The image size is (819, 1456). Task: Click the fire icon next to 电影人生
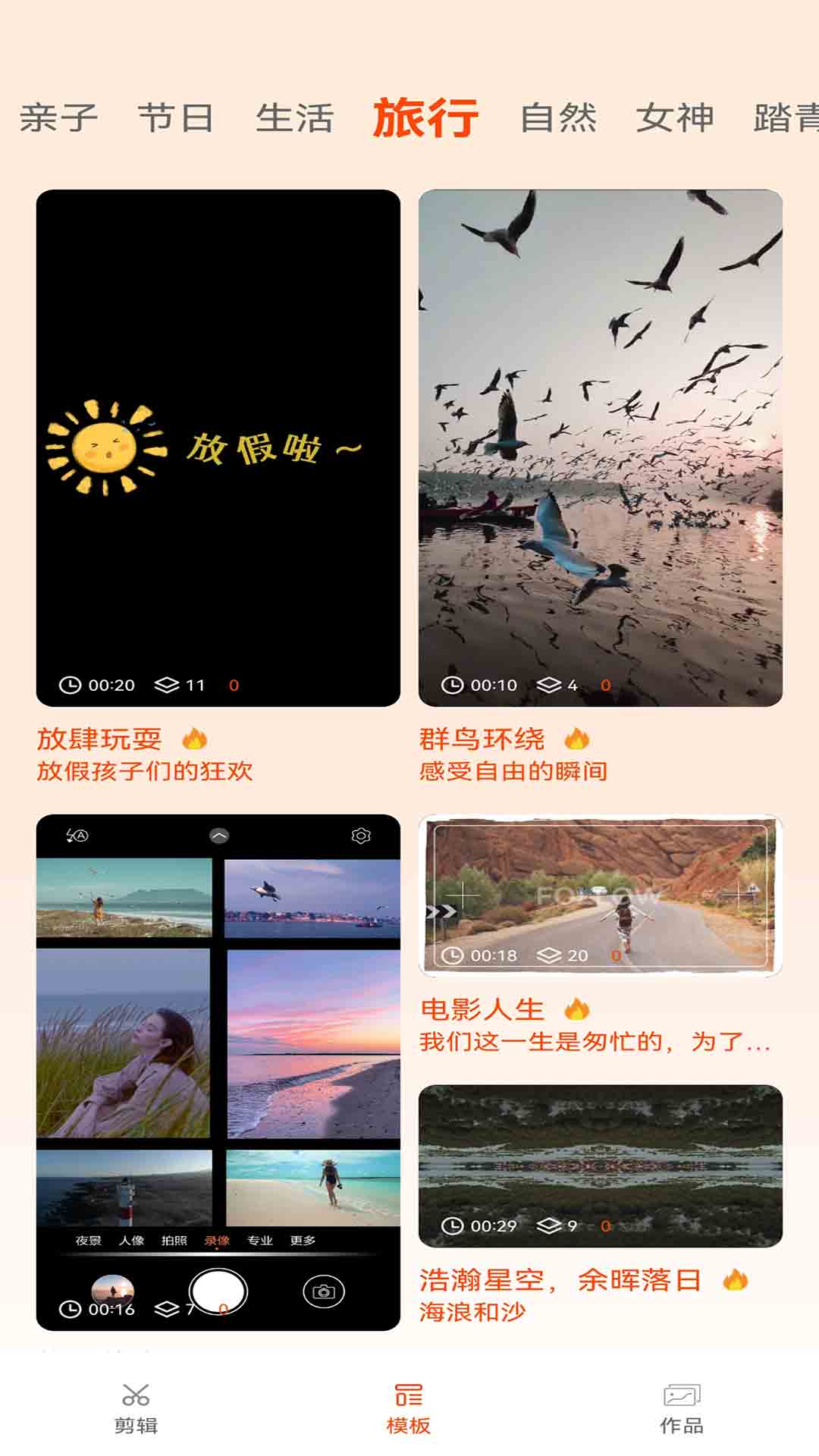pos(578,1009)
